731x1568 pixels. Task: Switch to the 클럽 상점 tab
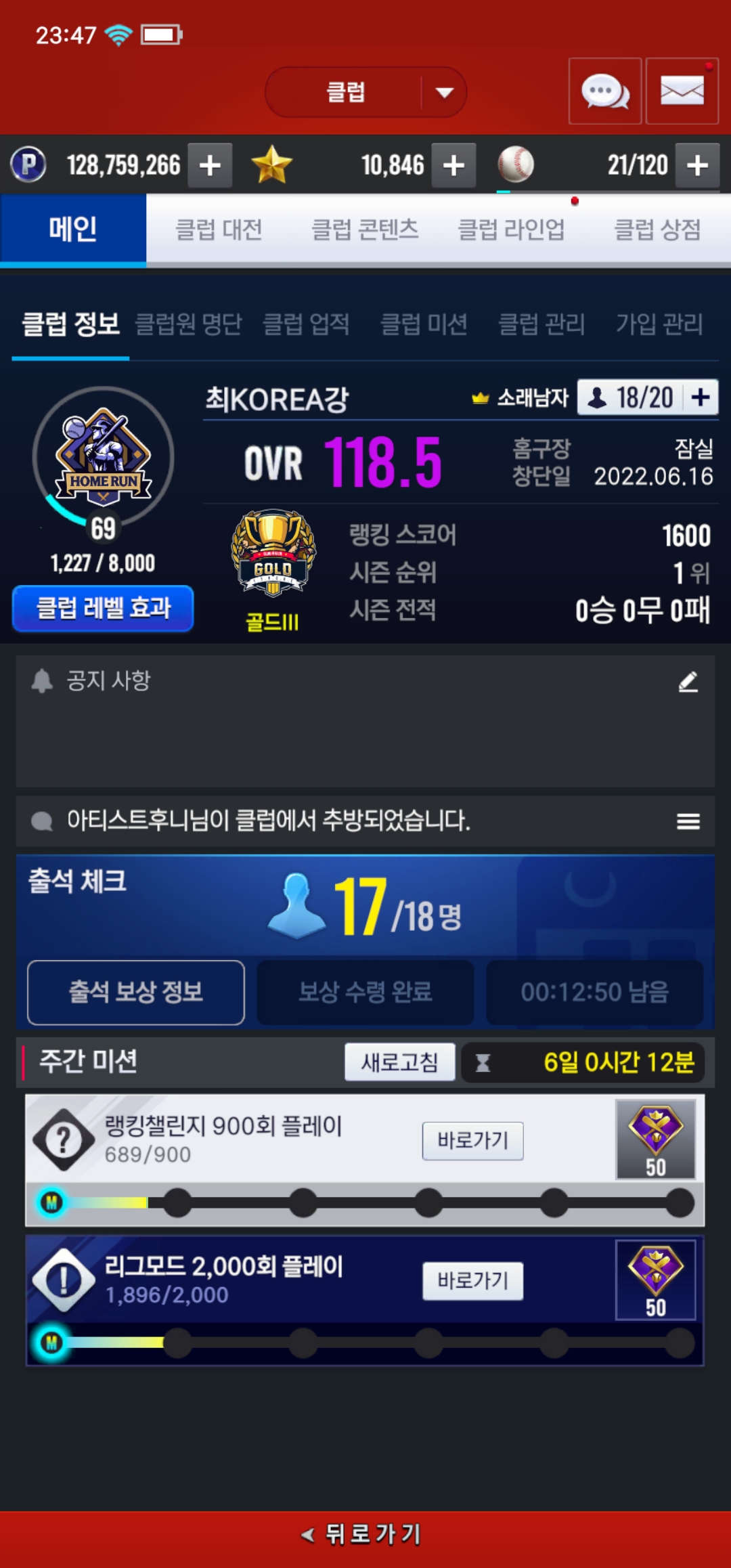657,230
